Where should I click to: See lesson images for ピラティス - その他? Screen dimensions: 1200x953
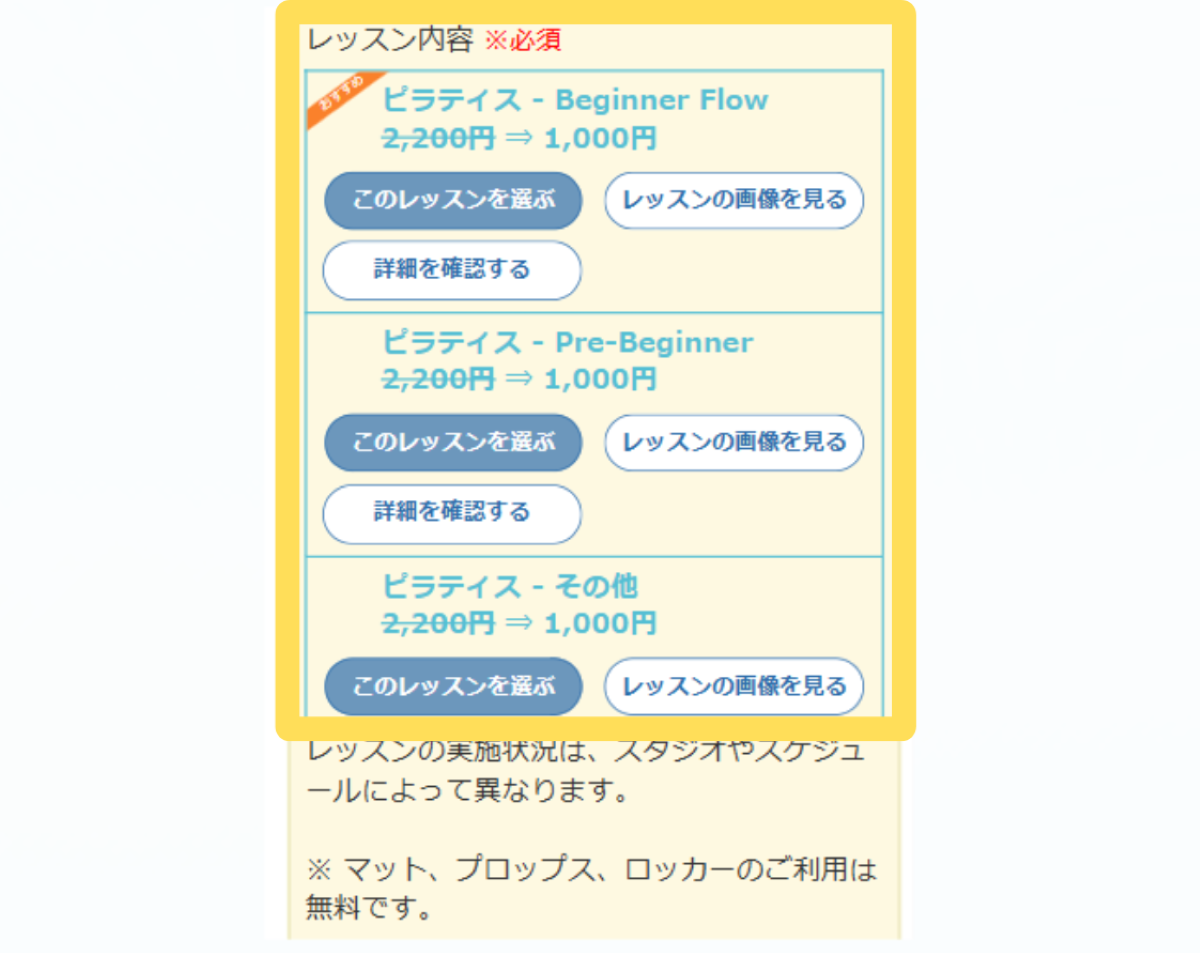tap(734, 686)
